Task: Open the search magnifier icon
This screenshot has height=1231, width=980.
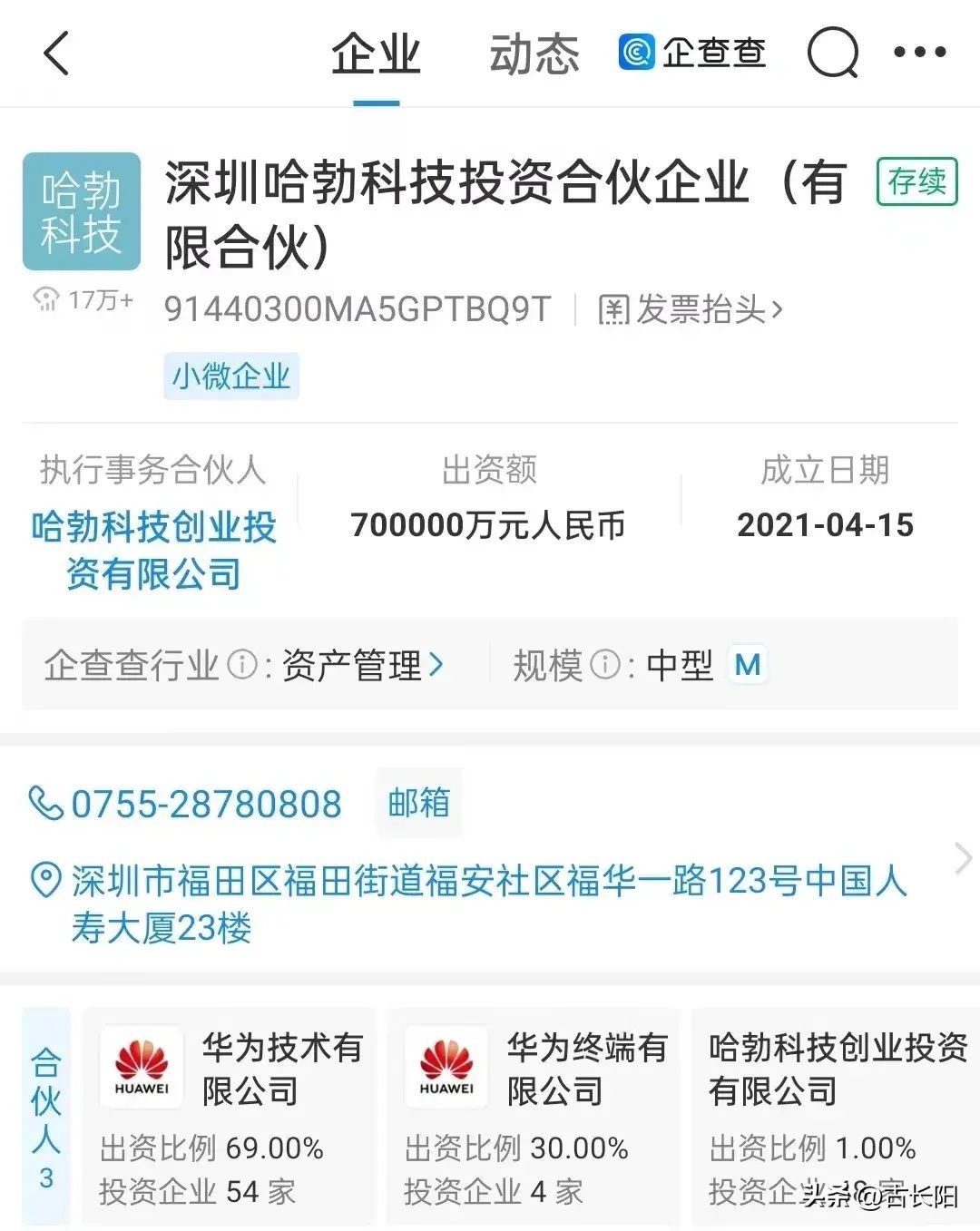Action: 832,54
